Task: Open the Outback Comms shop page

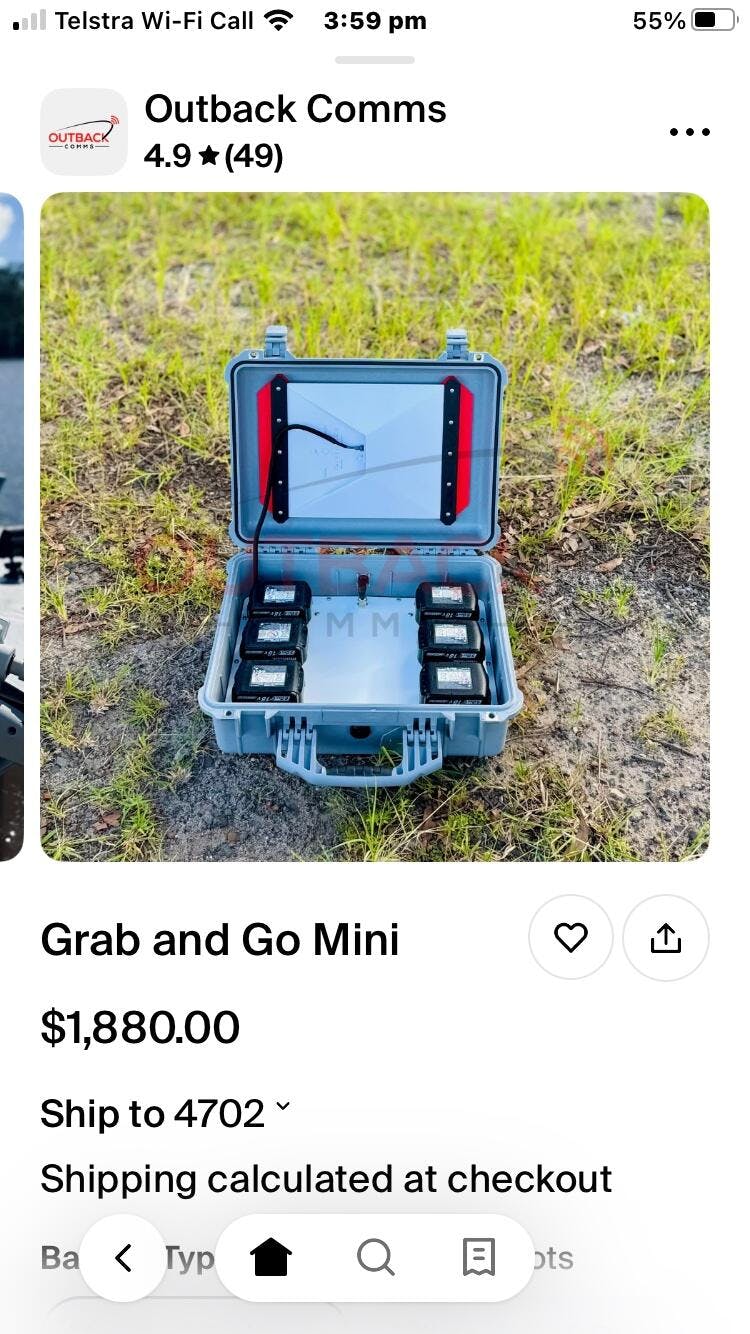Action: 295,109
